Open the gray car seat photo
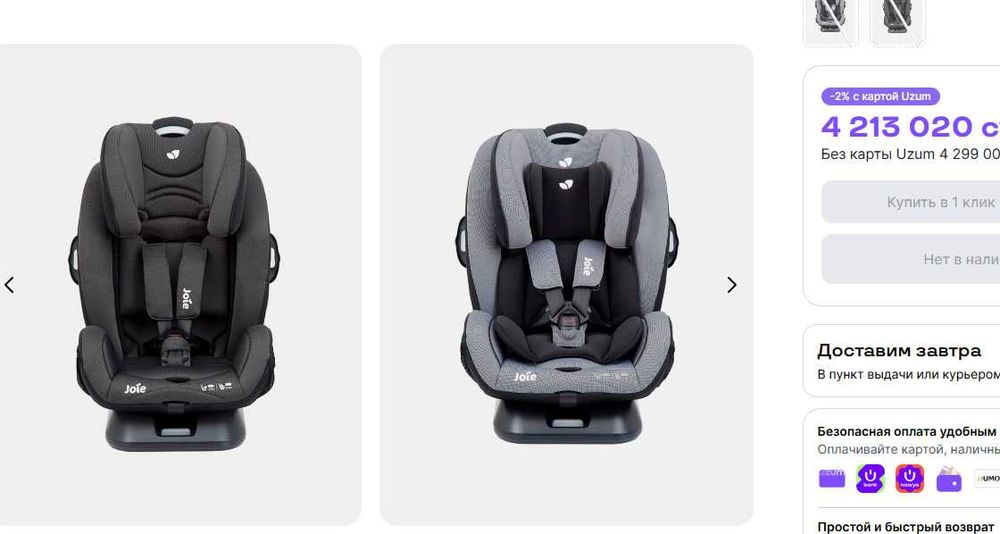This screenshot has width=1000, height=534. pos(566,285)
